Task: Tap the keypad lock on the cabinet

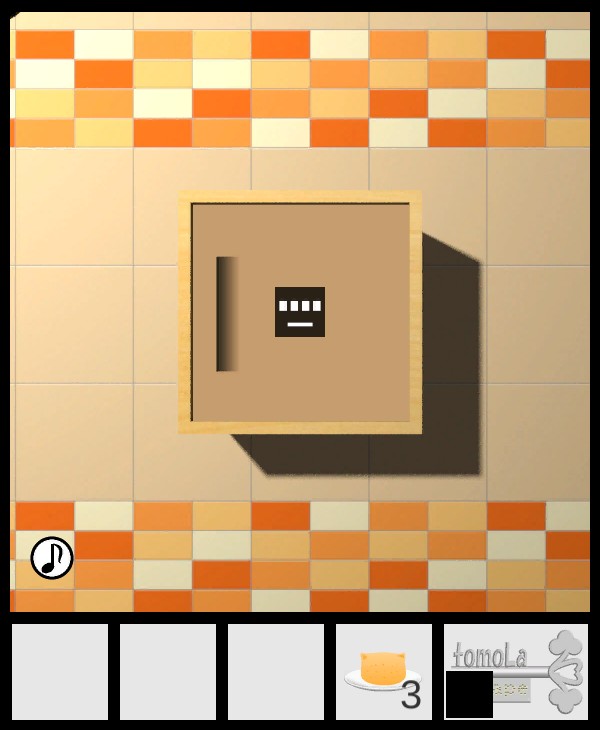Action: pyautogui.click(x=300, y=311)
